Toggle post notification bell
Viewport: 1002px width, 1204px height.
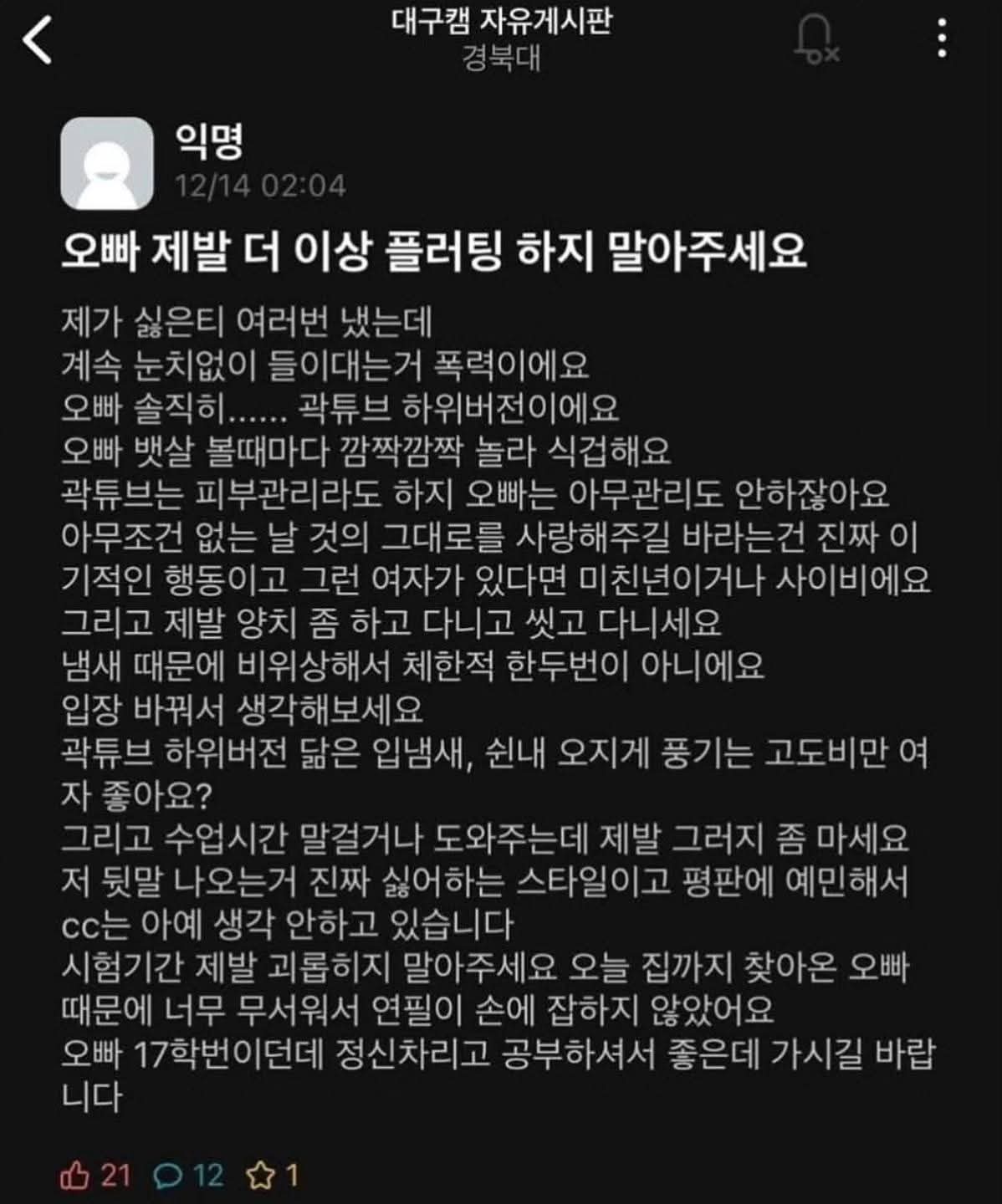click(x=813, y=40)
